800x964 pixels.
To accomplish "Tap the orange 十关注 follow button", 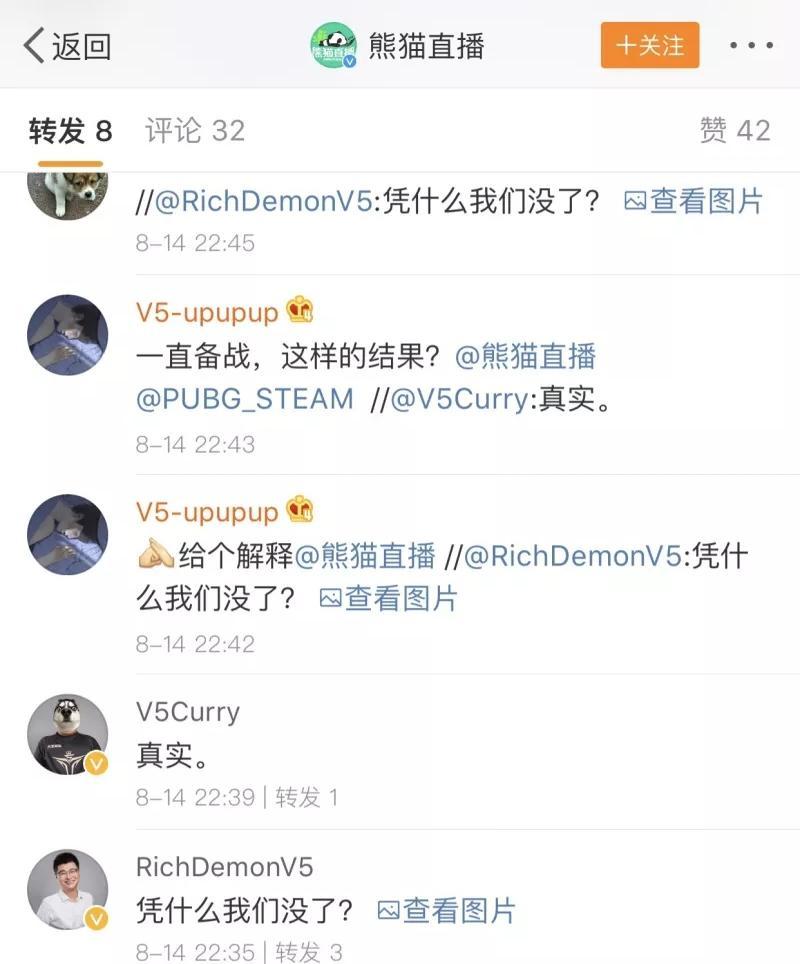I will pos(649,44).
